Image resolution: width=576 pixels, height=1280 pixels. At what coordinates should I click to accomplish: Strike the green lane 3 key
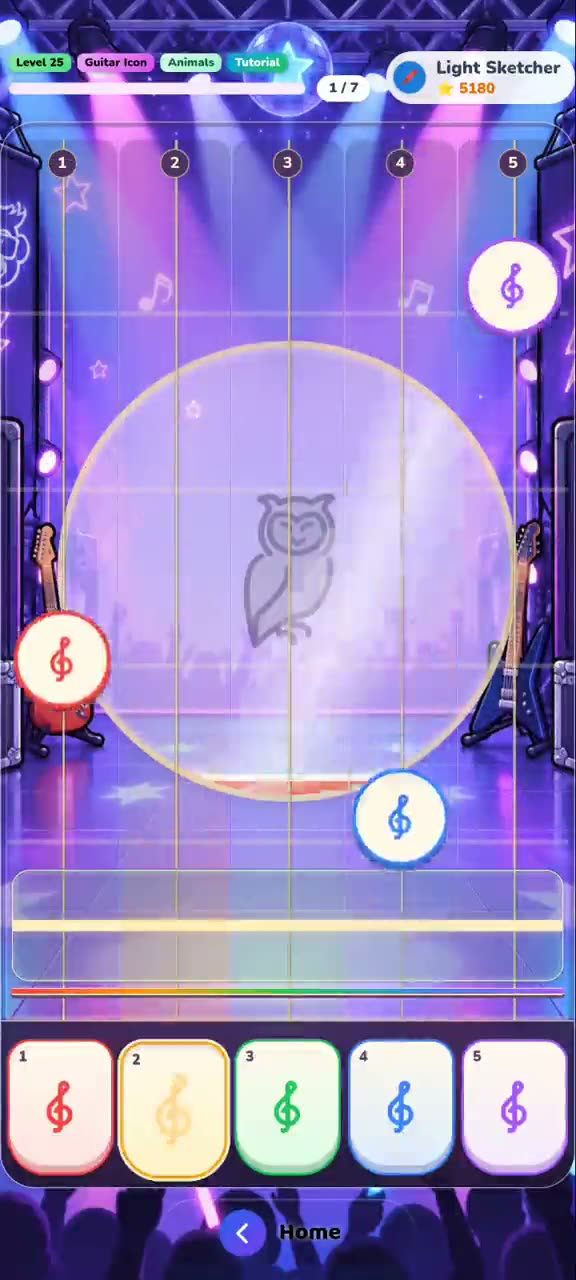click(288, 1108)
